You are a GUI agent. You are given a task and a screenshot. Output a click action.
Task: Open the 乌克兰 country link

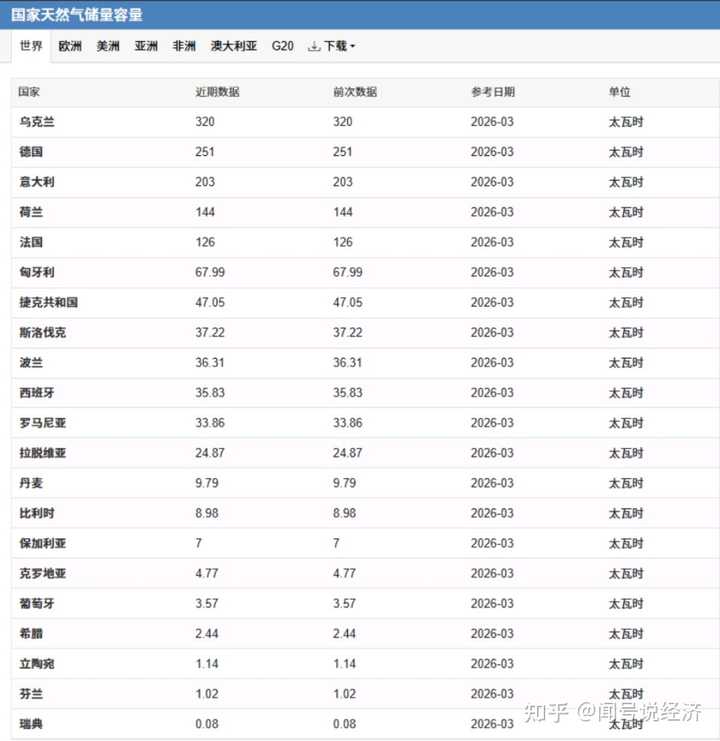[37, 122]
